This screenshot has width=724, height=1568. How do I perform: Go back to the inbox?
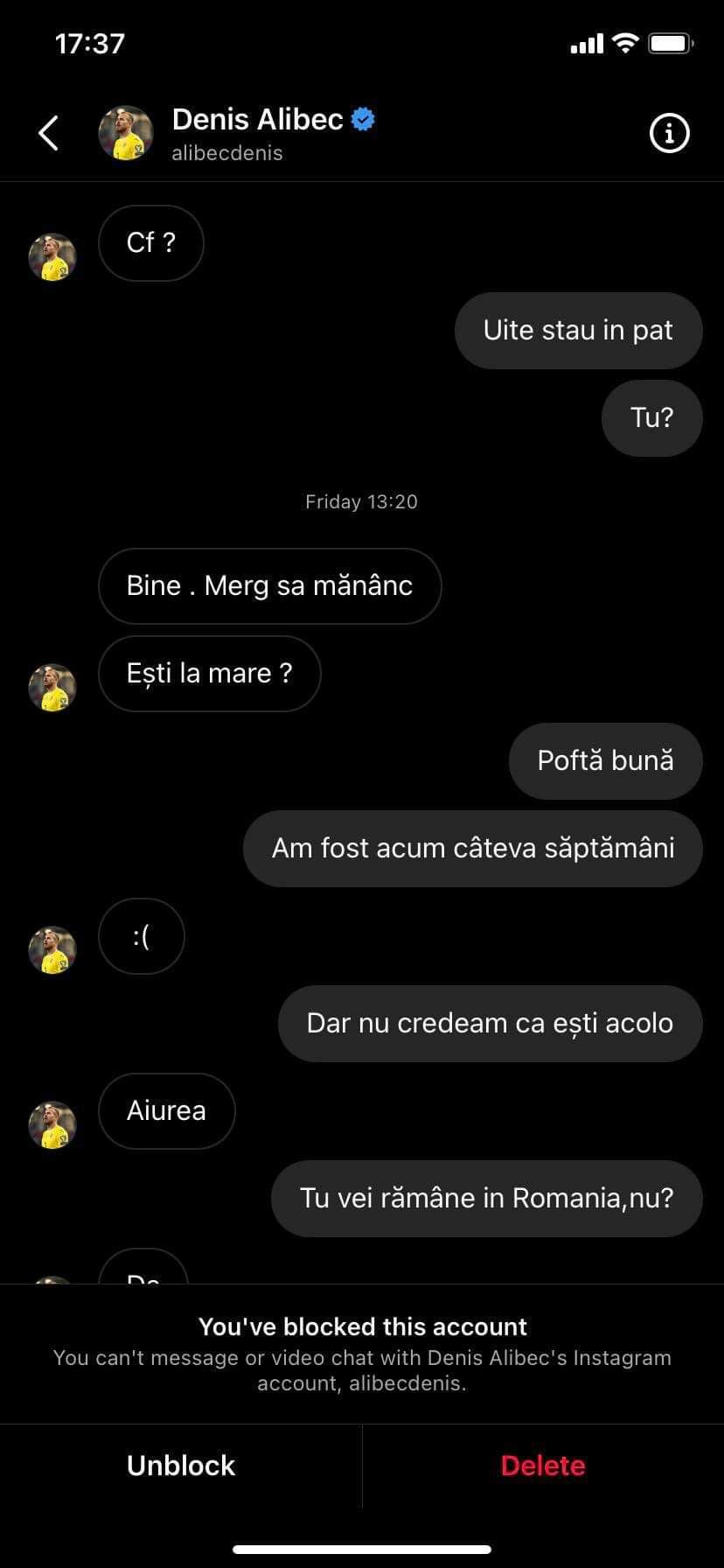(x=49, y=133)
